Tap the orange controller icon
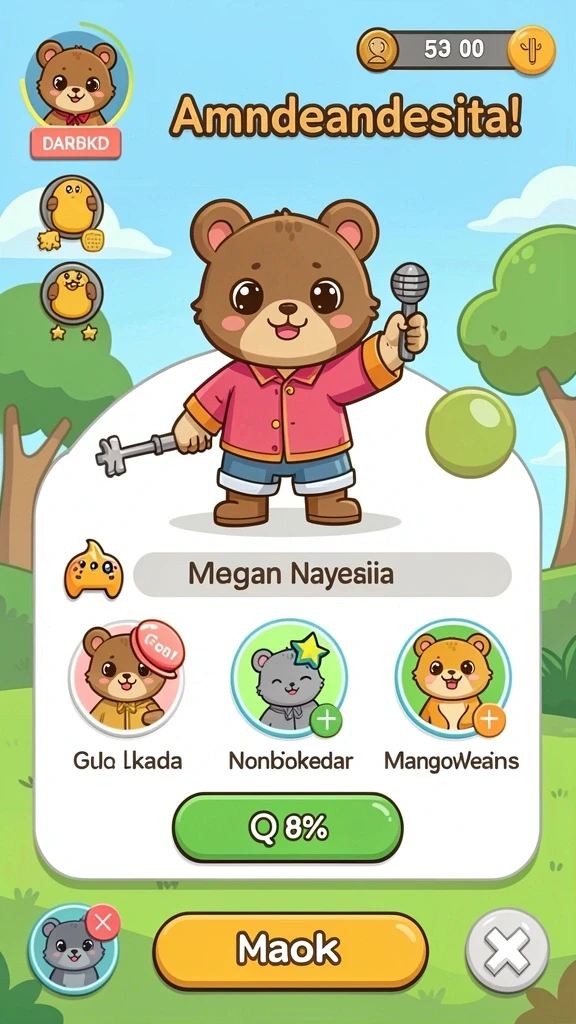This screenshot has width=576, height=1024. click(93, 569)
